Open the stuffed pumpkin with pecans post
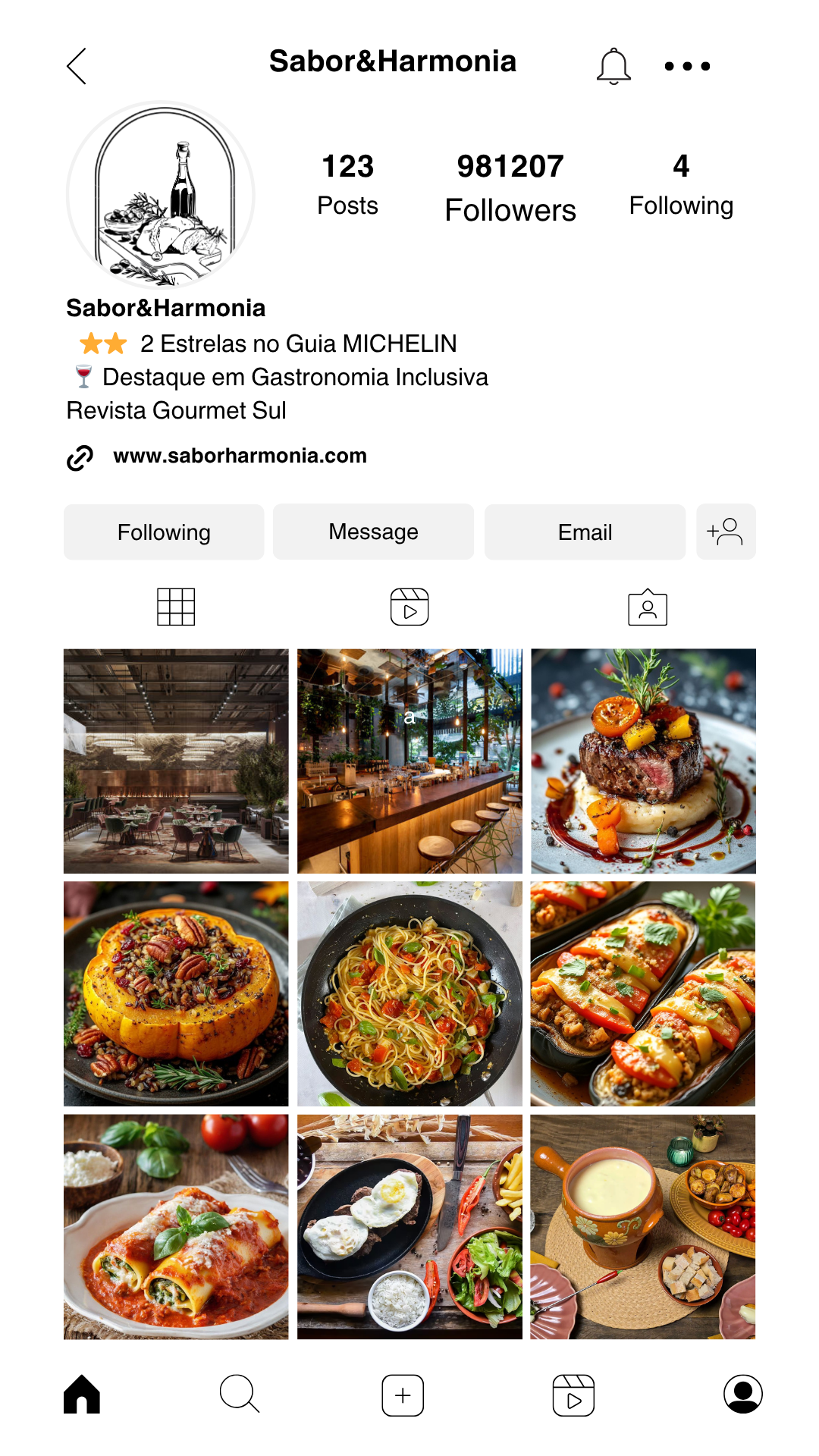819x1456 pixels. click(176, 993)
